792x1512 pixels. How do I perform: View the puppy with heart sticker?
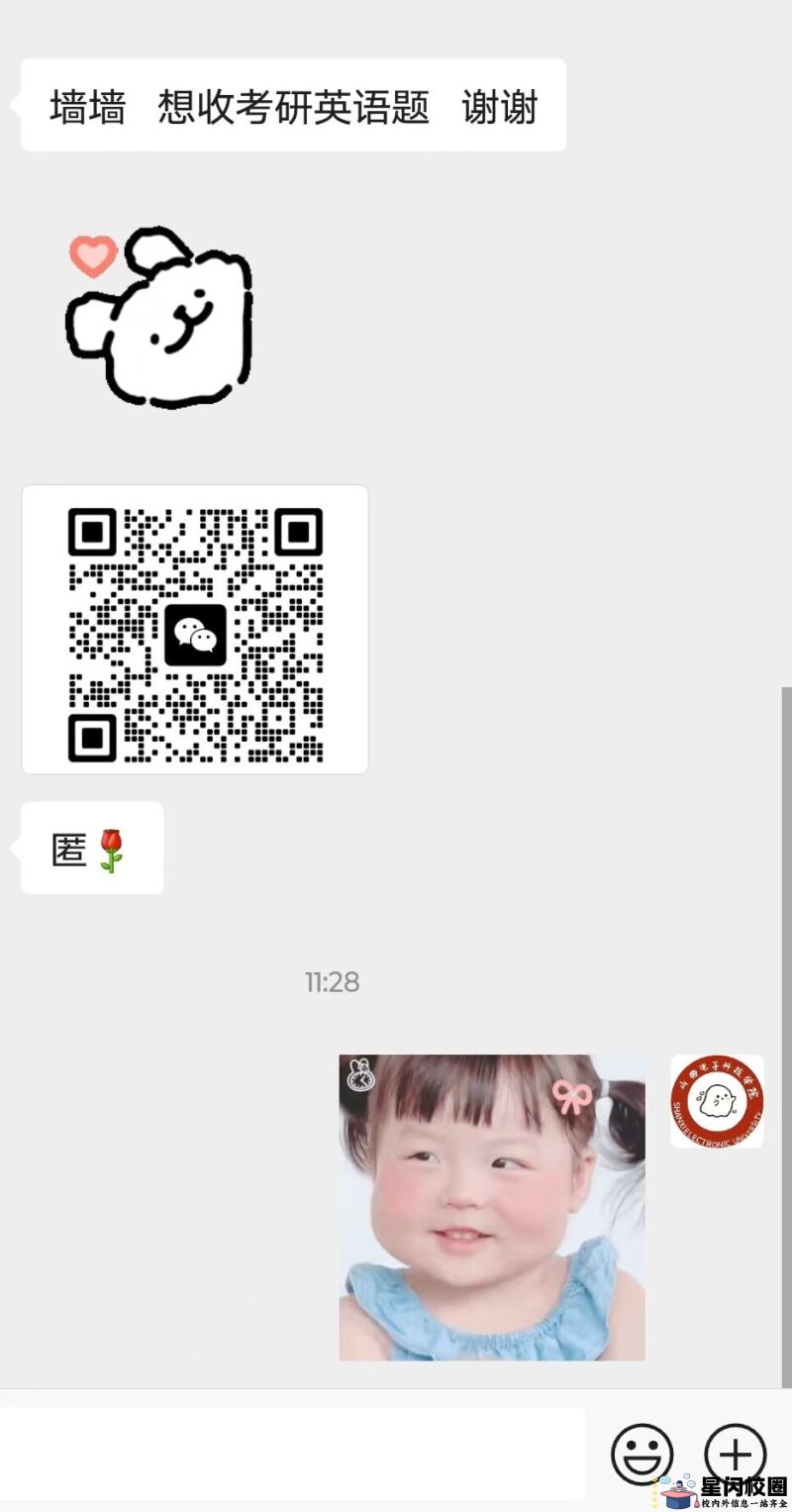160,317
